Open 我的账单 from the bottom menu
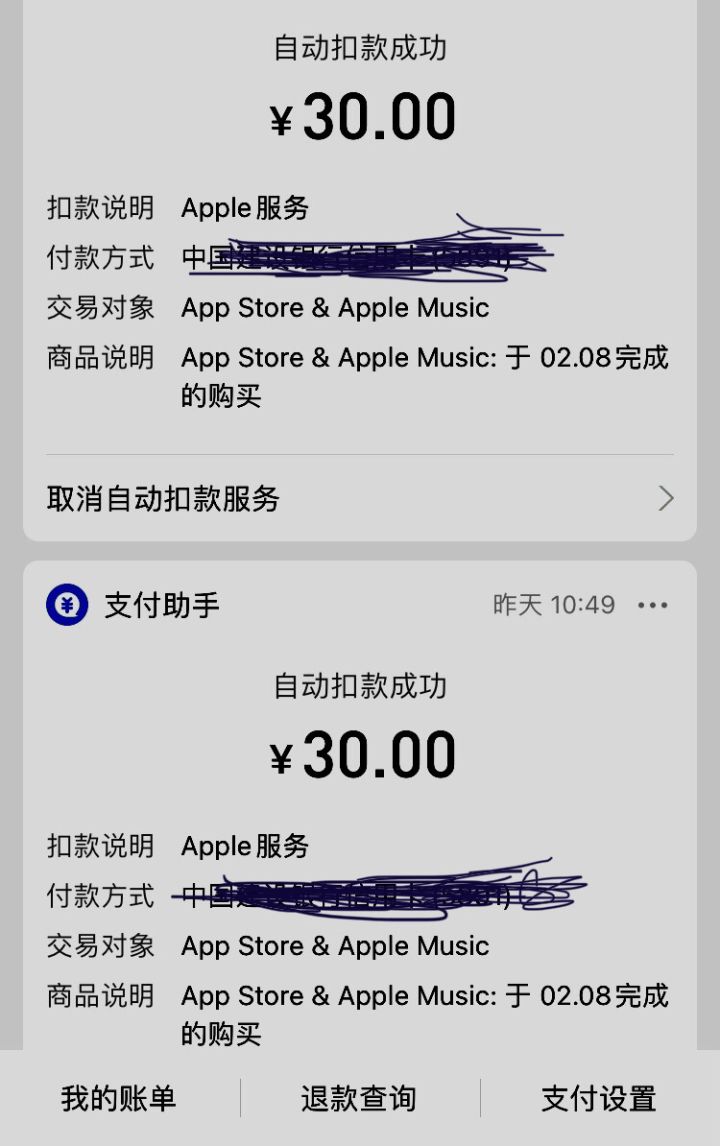Screen dimensions: 720x1146 pos(119,1098)
